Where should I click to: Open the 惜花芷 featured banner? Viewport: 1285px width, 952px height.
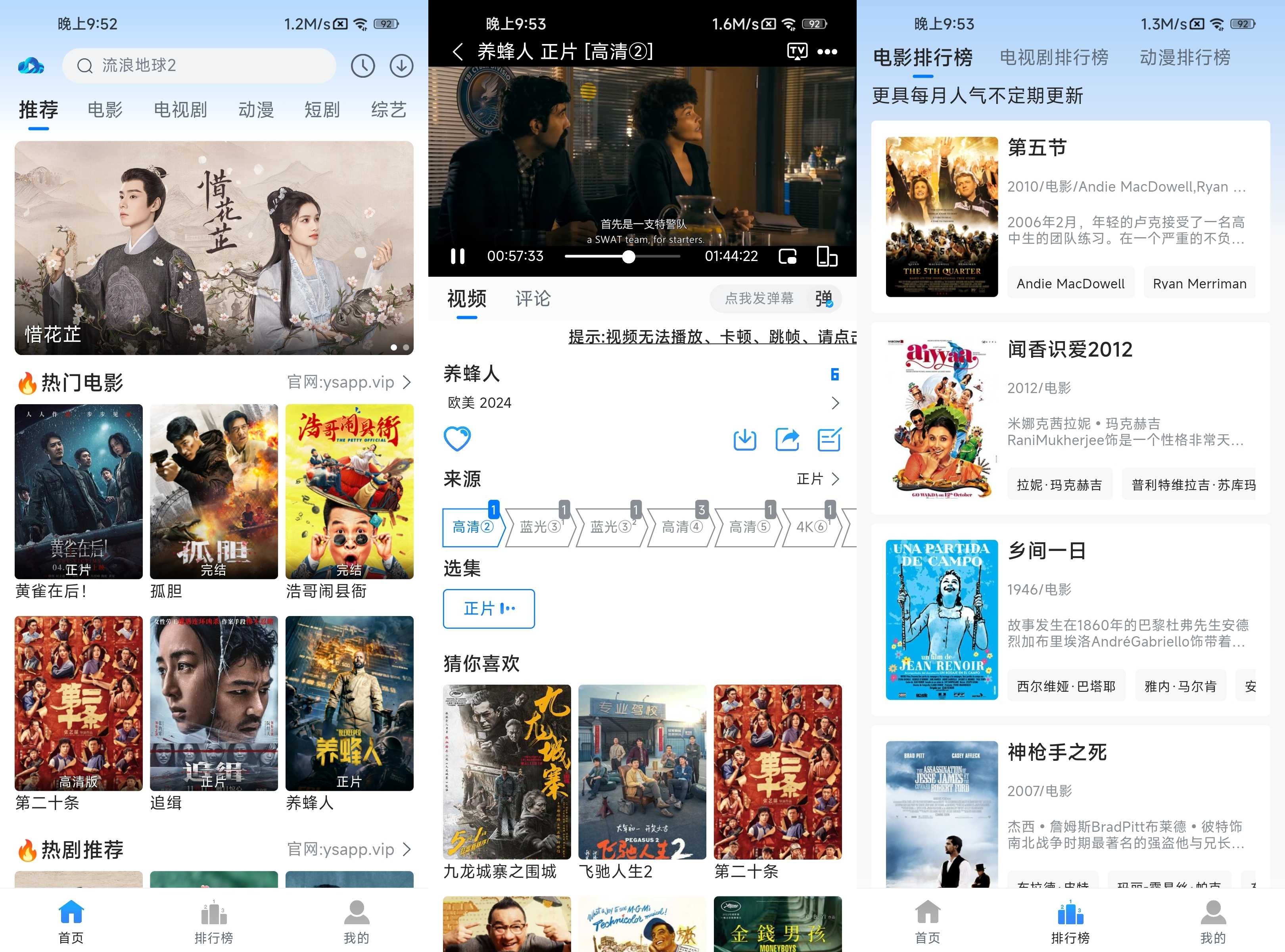214,248
